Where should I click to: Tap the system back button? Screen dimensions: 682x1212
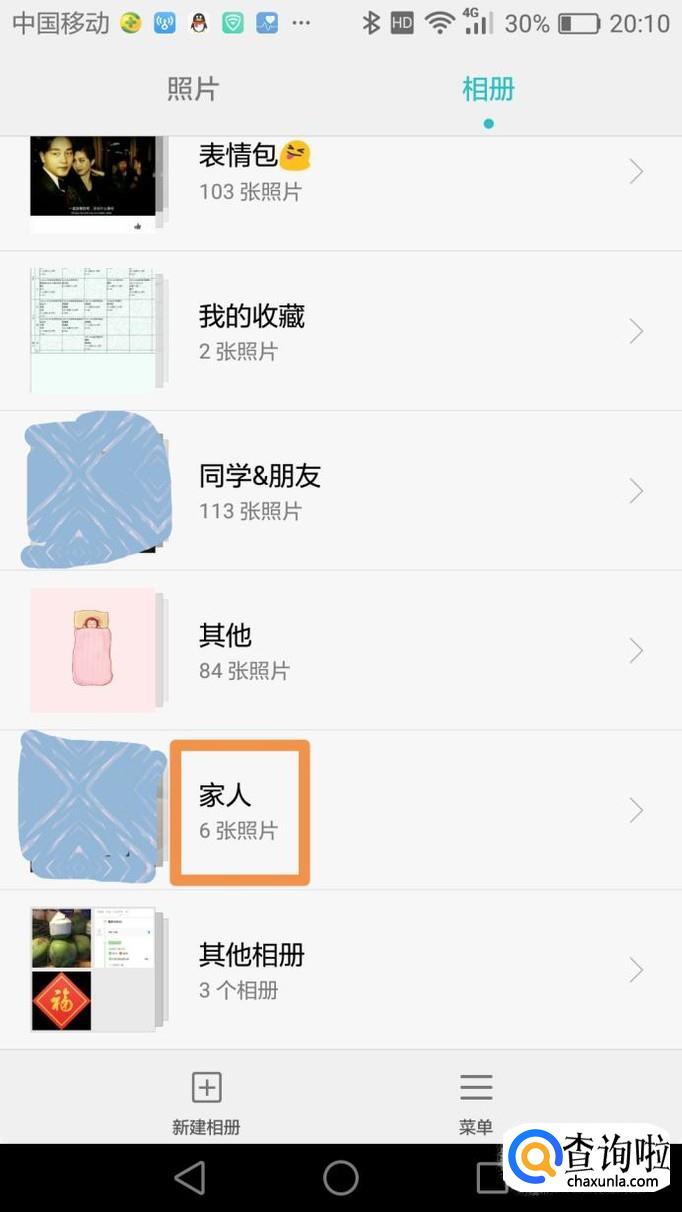[189, 1178]
